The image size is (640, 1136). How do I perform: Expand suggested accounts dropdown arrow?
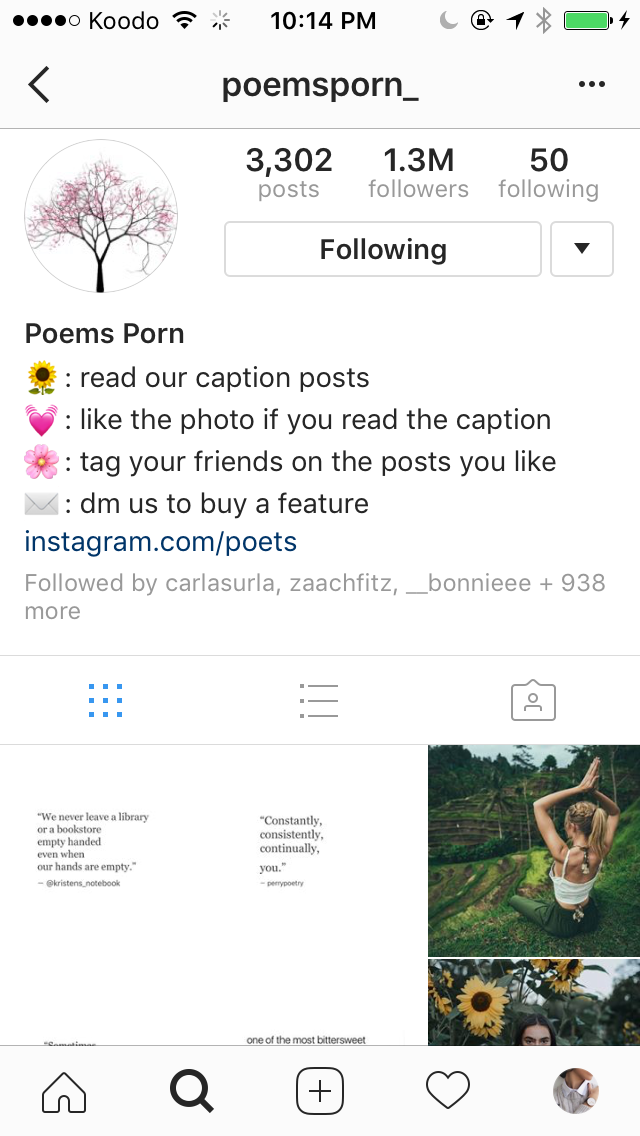pyautogui.click(x=581, y=249)
